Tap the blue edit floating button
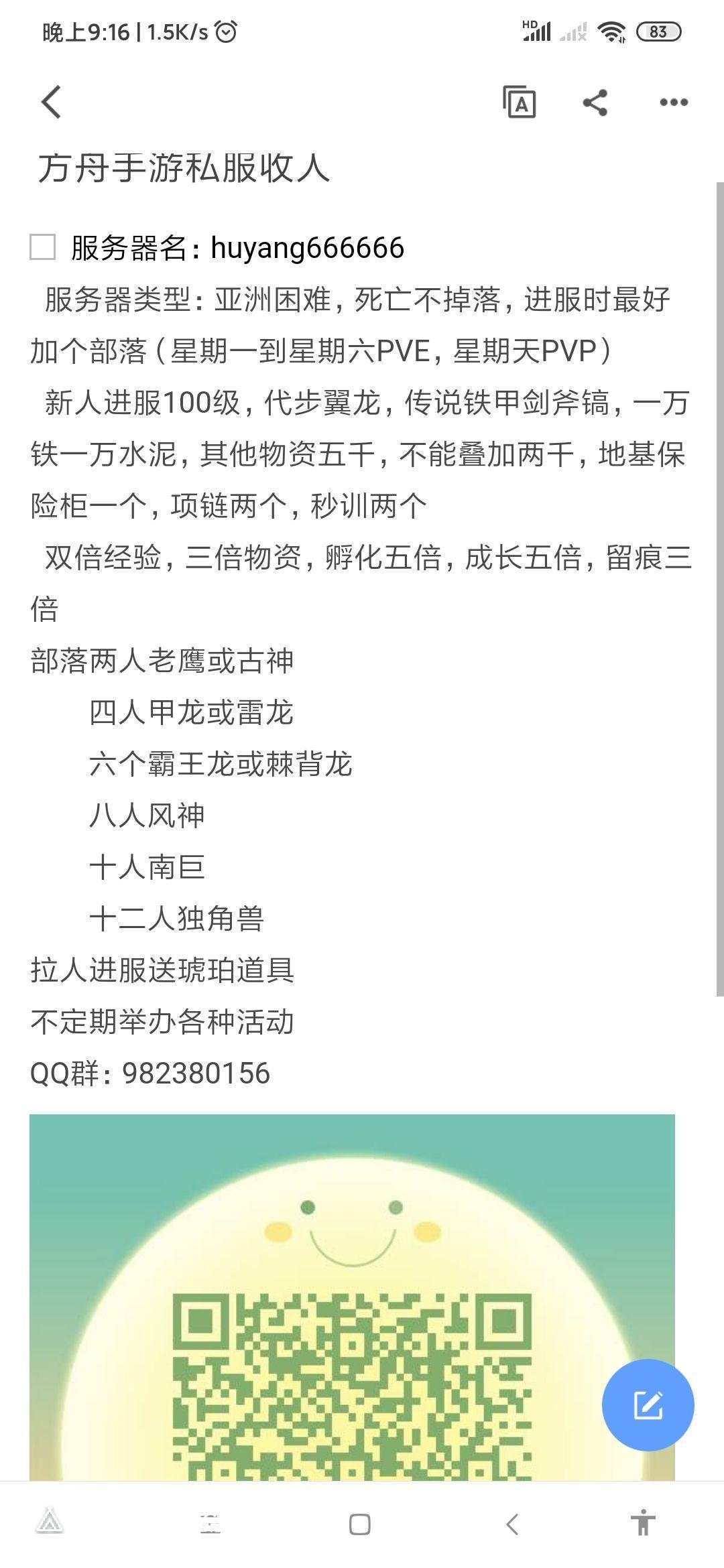This screenshot has width=724, height=1568. (x=648, y=1404)
